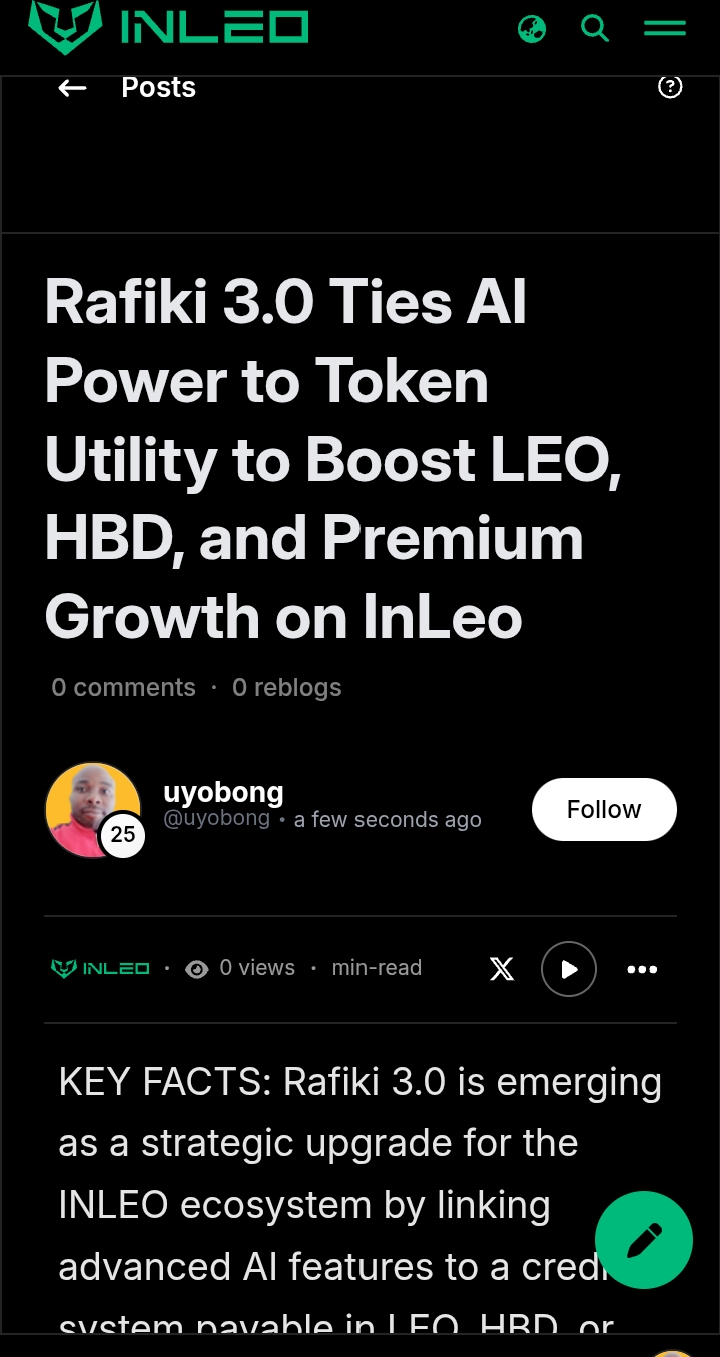View the 0 reblogs count
The width and height of the screenshot is (720, 1357).
click(287, 687)
